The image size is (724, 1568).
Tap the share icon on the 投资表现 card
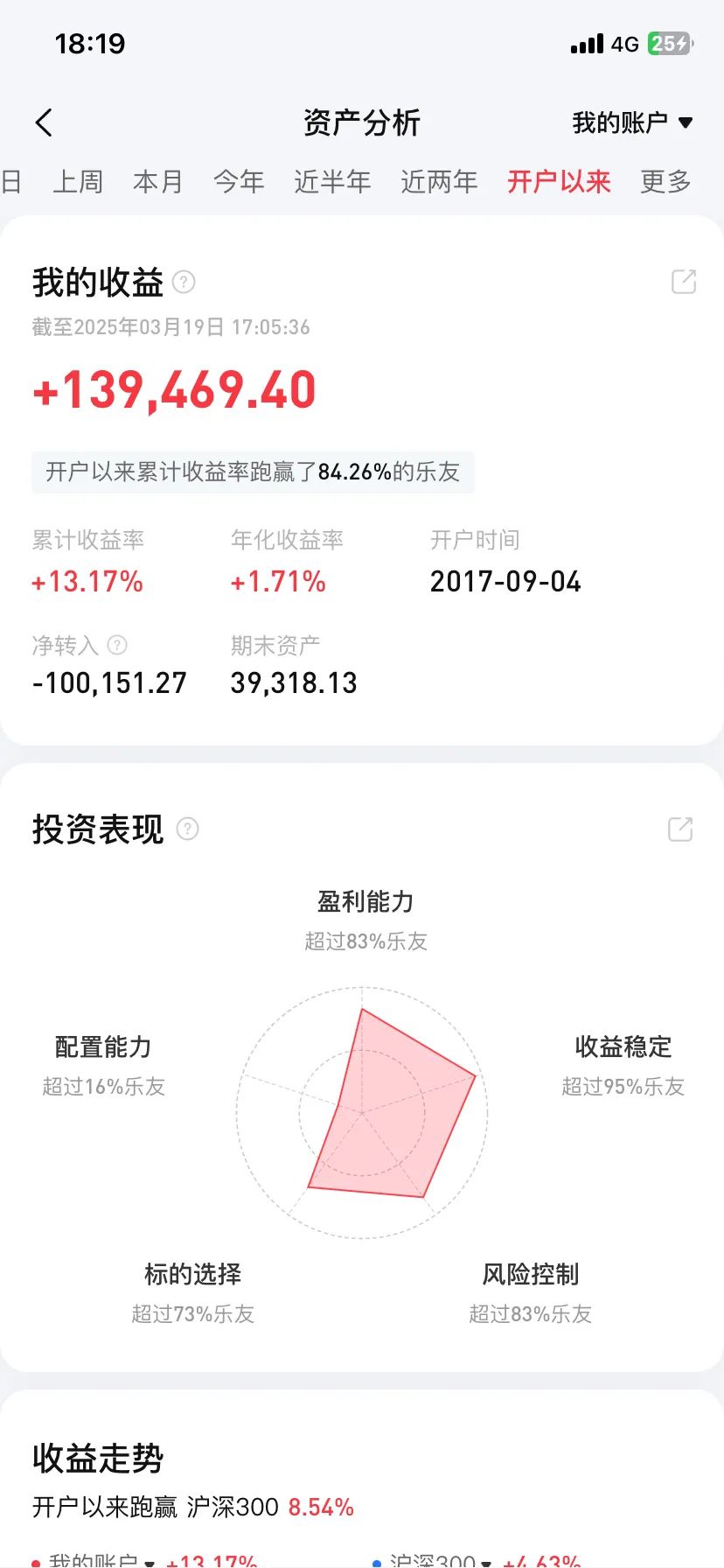click(679, 829)
